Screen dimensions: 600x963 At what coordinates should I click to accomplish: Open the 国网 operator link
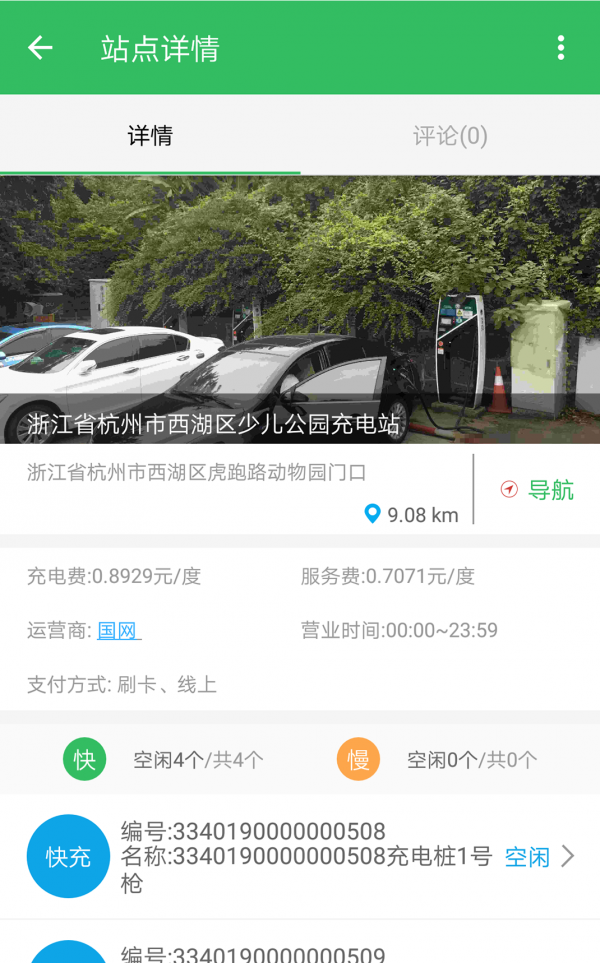pos(118,631)
